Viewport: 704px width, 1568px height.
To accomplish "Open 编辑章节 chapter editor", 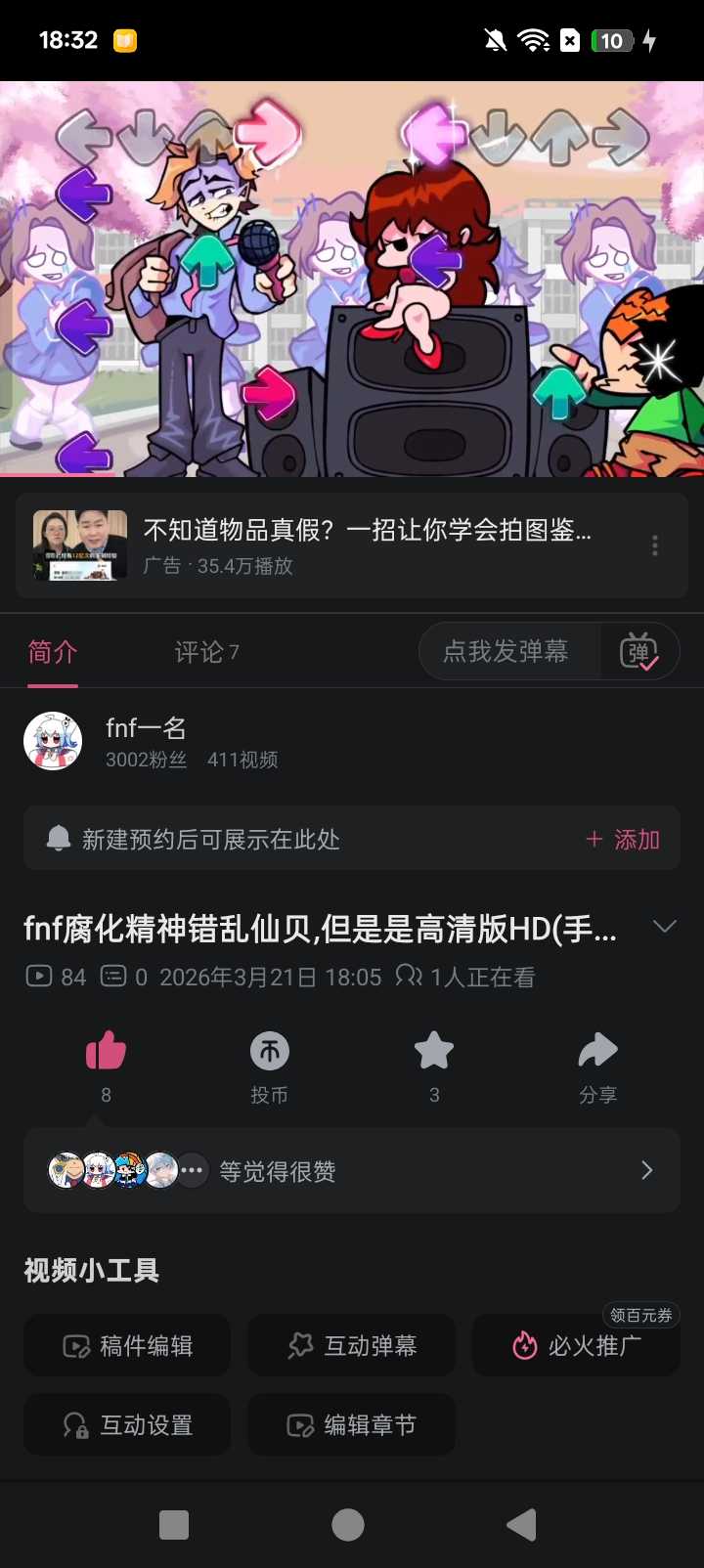I will (352, 1425).
